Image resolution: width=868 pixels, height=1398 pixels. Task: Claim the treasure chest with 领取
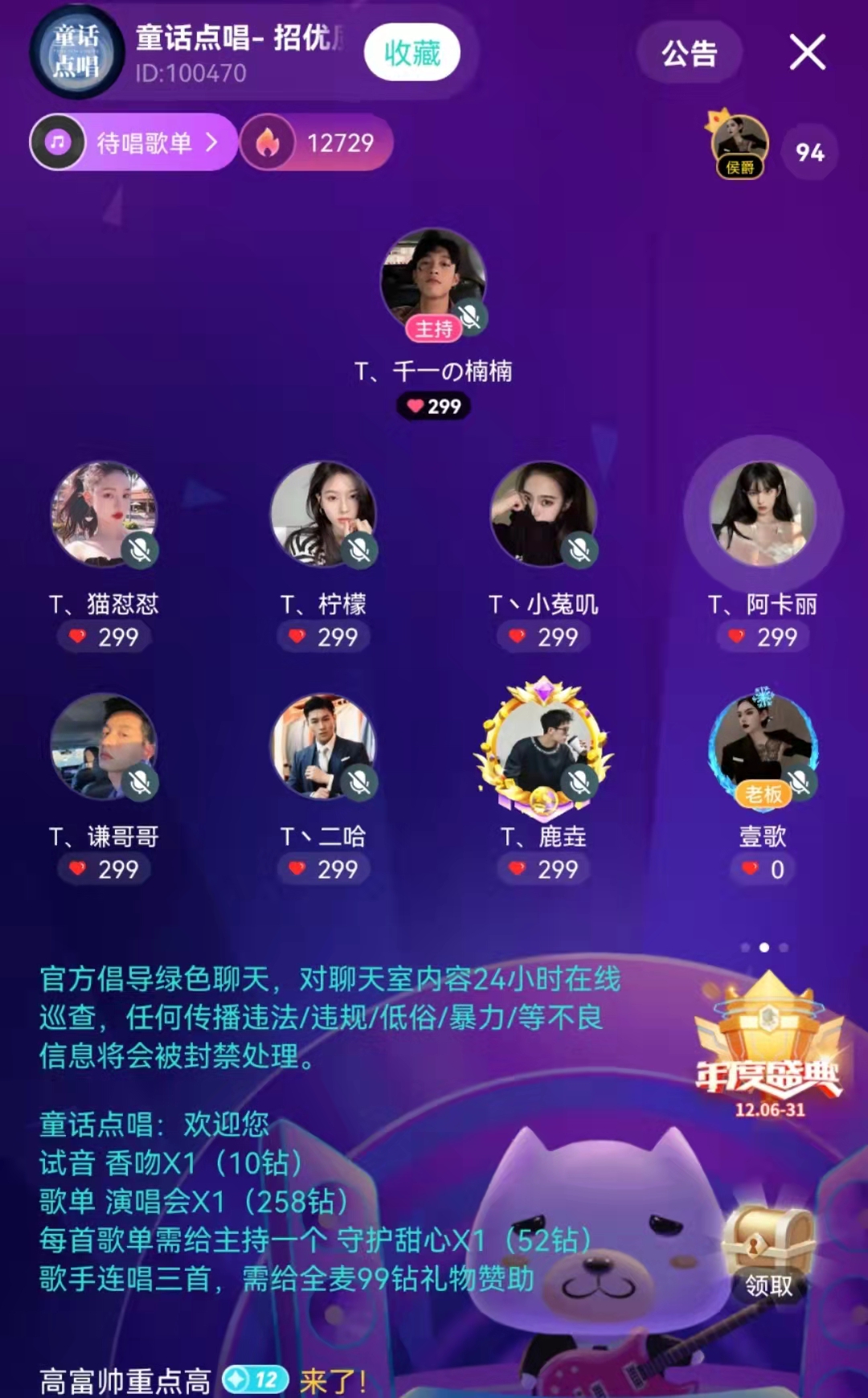pyautogui.click(x=768, y=1251)
